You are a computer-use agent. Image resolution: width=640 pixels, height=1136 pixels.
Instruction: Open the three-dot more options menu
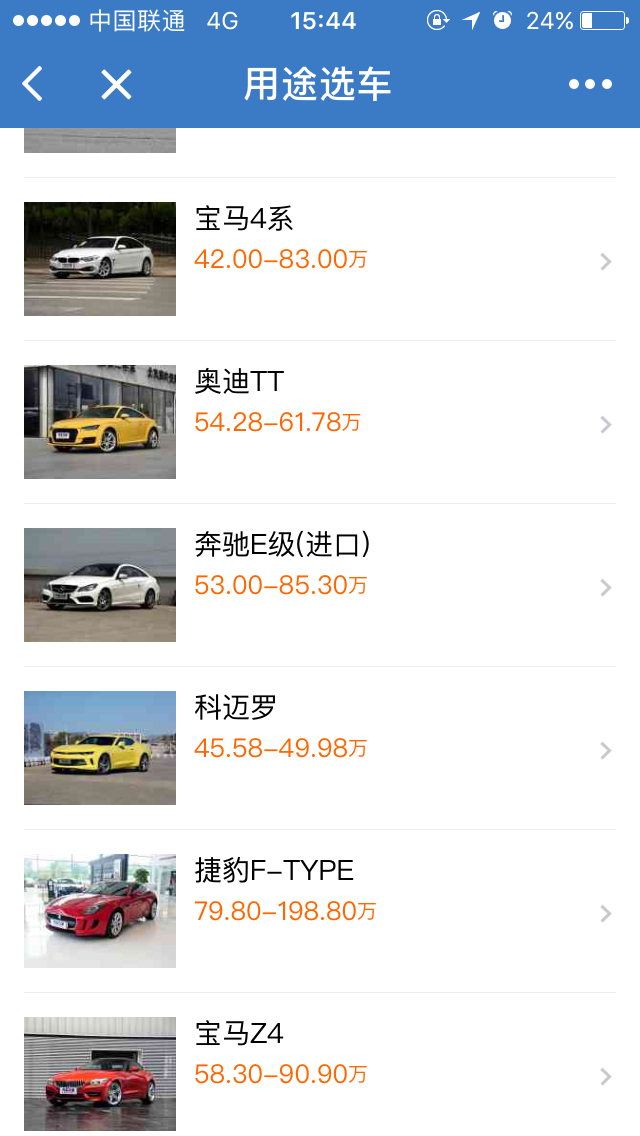[x=590, y=85]
